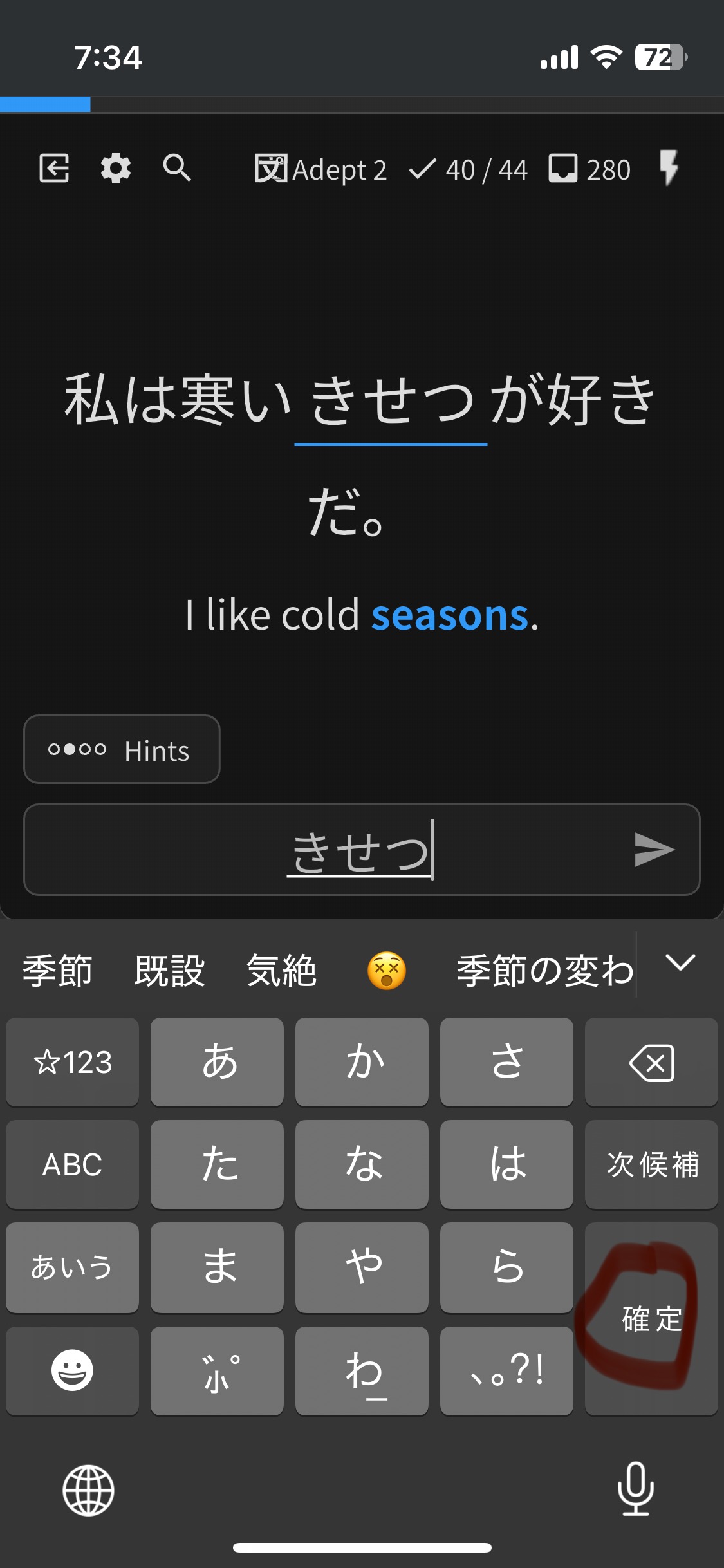Switch to the ☆123 symbols keyboard

pyautogui.click(x=72, y=1062)
